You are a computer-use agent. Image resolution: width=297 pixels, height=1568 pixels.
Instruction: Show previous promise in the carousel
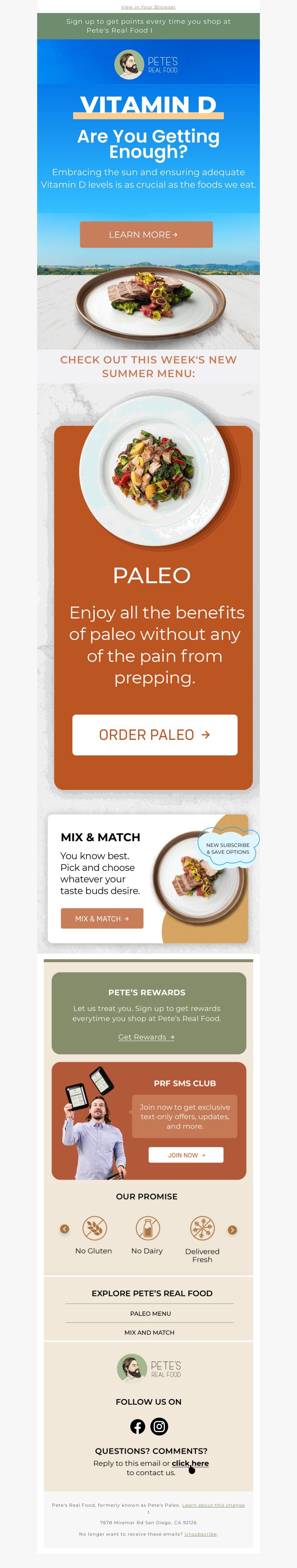(65, 1229)
